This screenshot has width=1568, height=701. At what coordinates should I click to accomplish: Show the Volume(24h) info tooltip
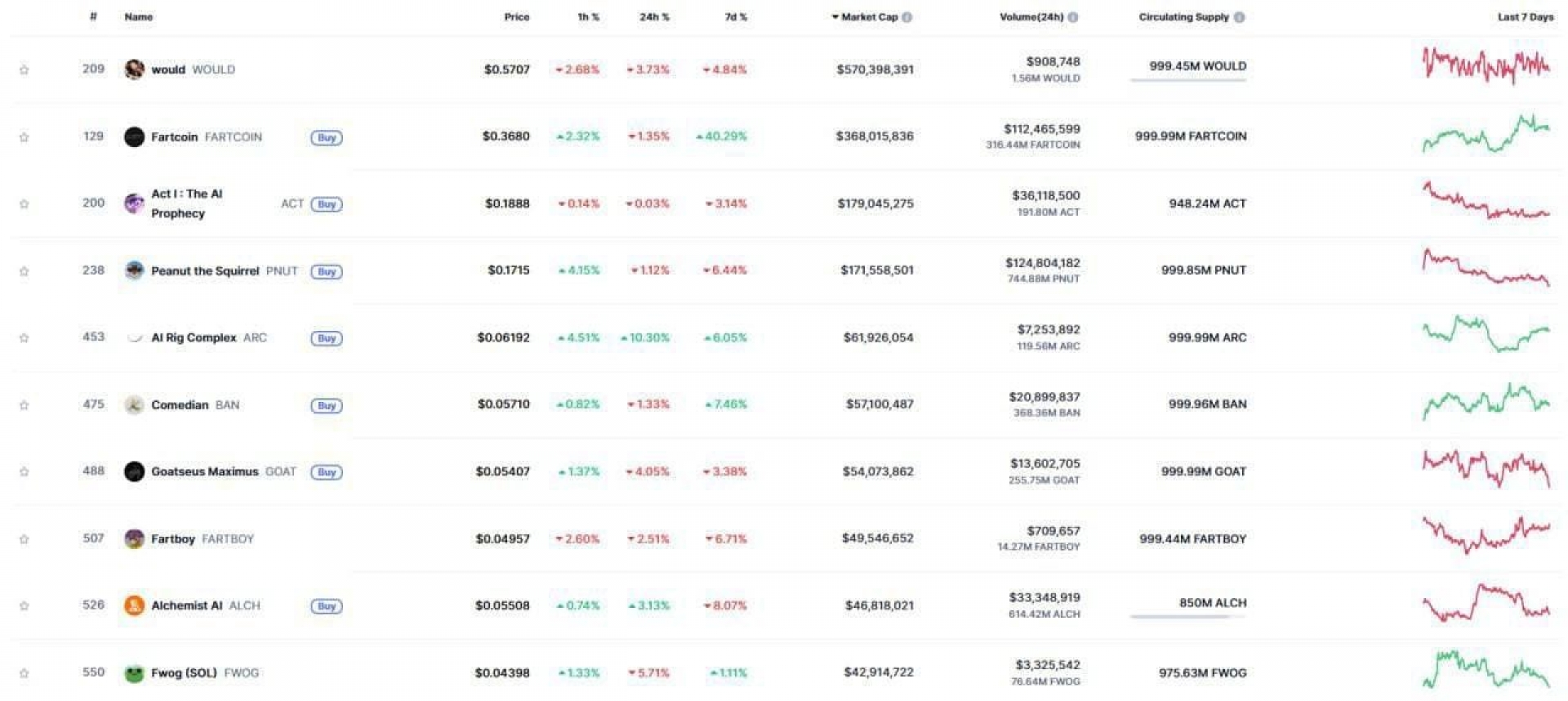point(1073,17)
